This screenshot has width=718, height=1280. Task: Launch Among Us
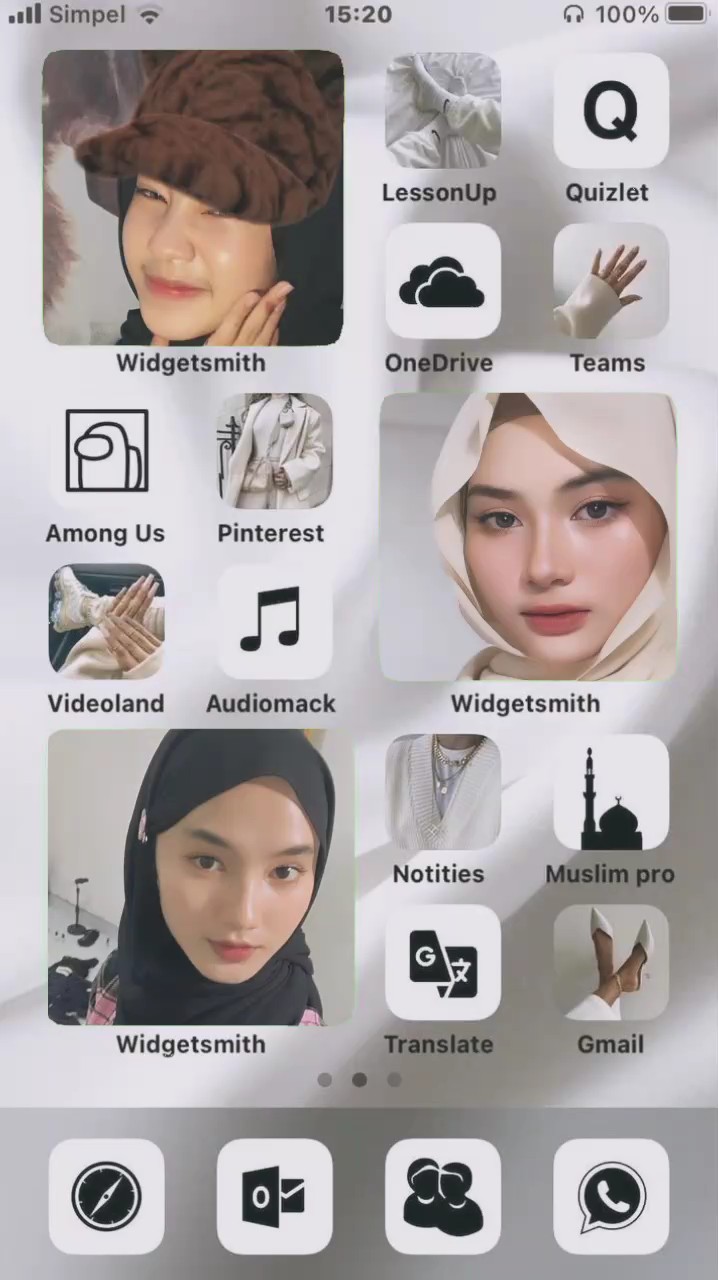pyautogui.click(x=106, y=451)
